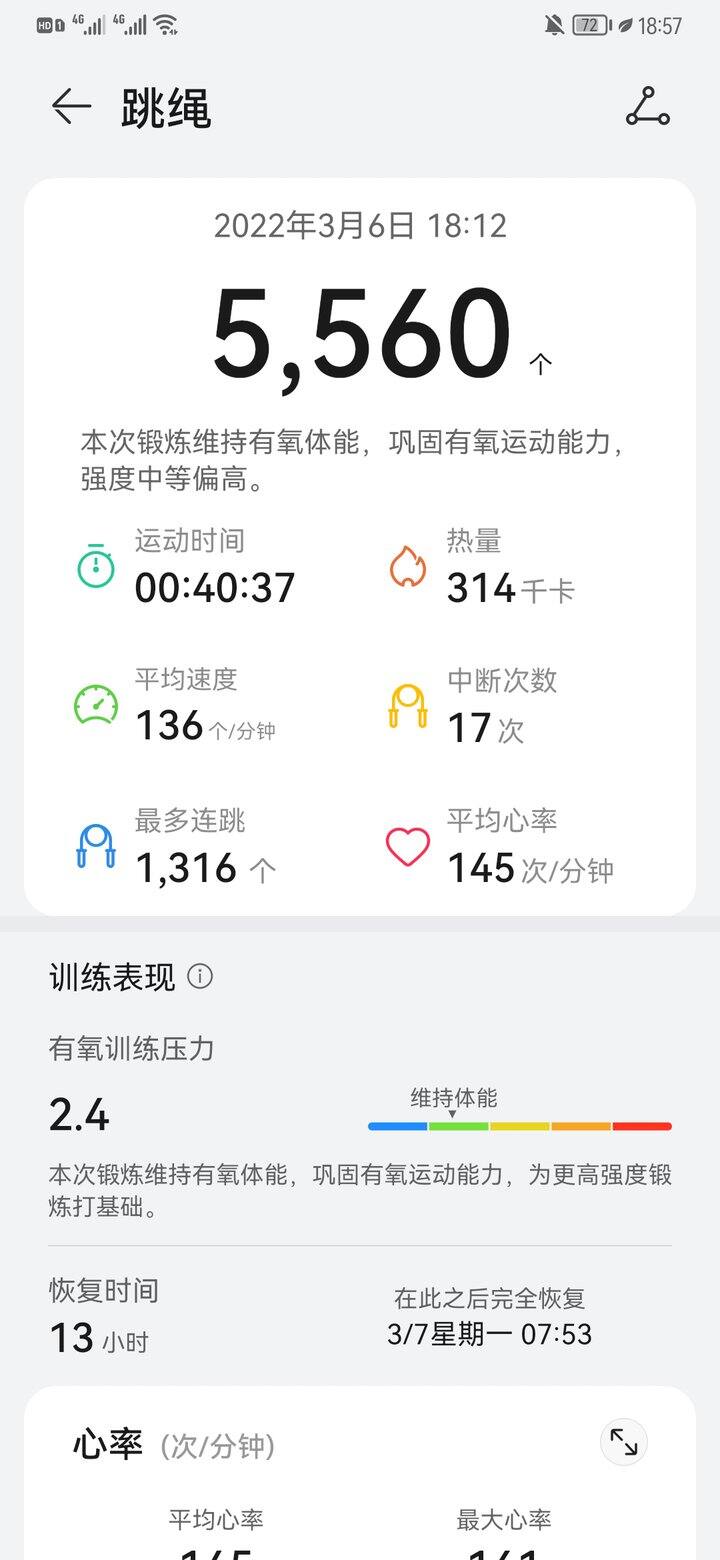Open the info icon next to 训练表现
Screen dimensions: 720x1560
(200, 976)
